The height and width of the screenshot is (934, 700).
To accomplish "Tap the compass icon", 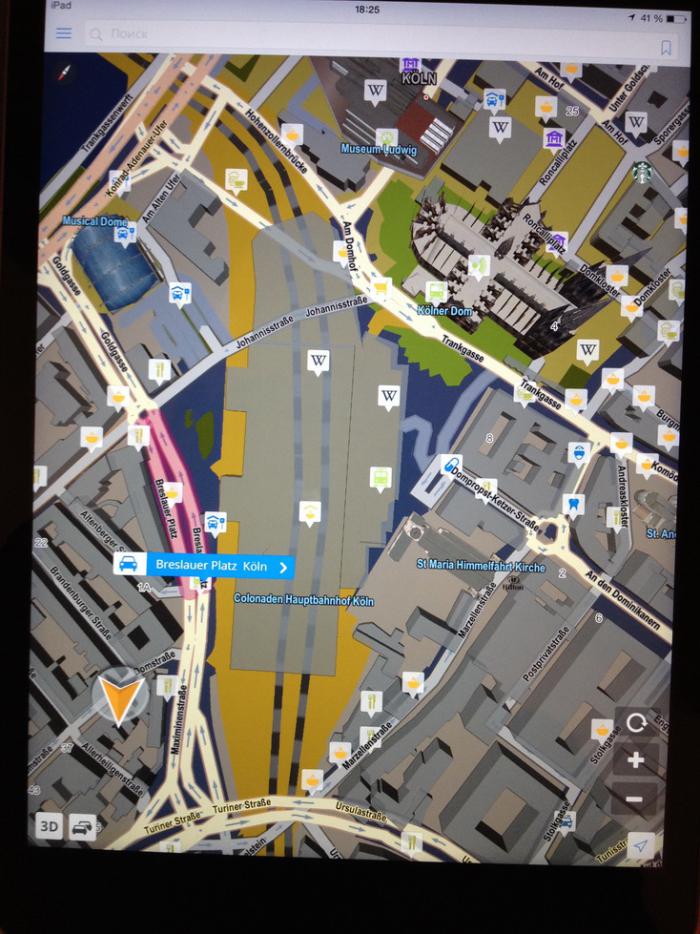I will point(66,73).
